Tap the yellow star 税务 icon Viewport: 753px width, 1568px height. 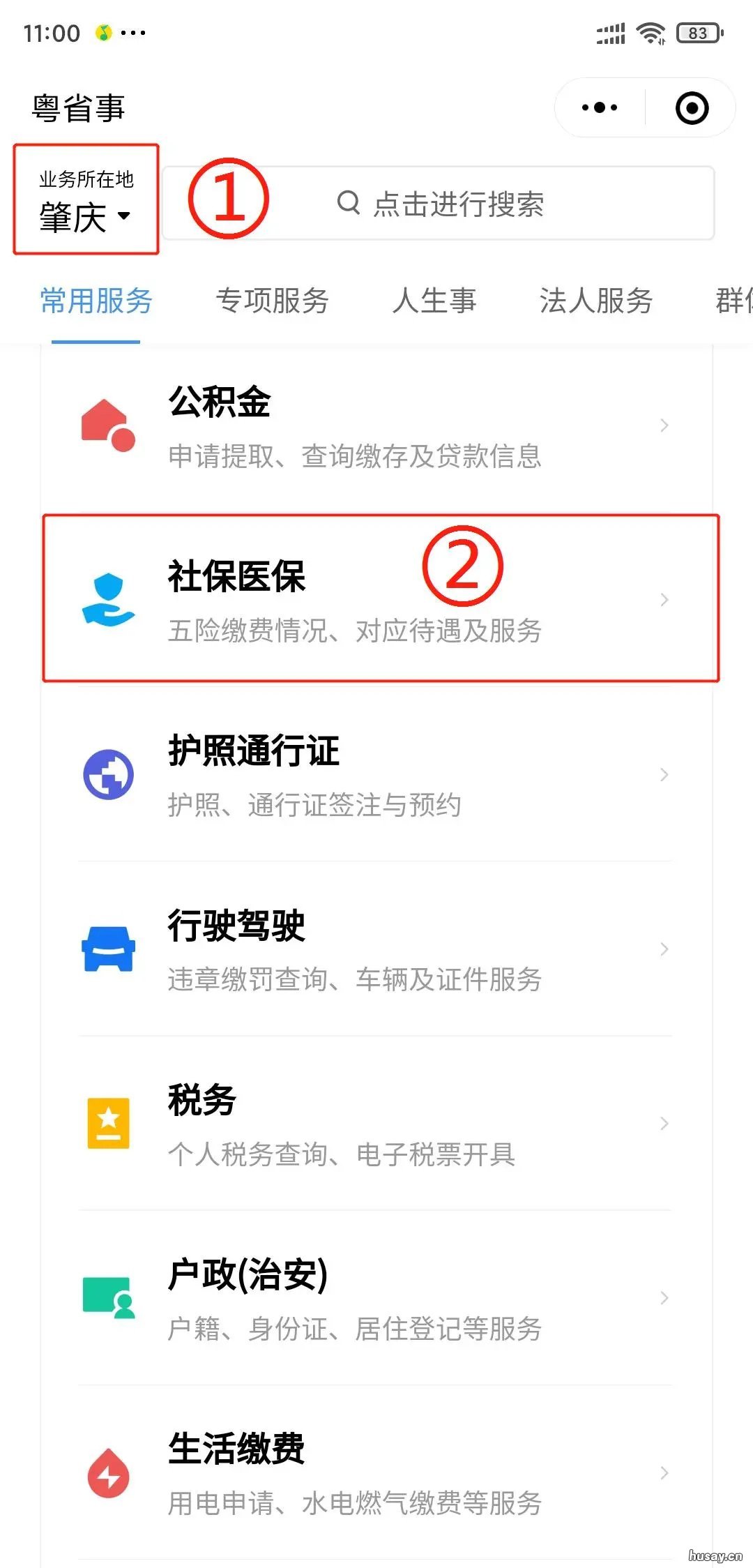(x=108, y=1123)
